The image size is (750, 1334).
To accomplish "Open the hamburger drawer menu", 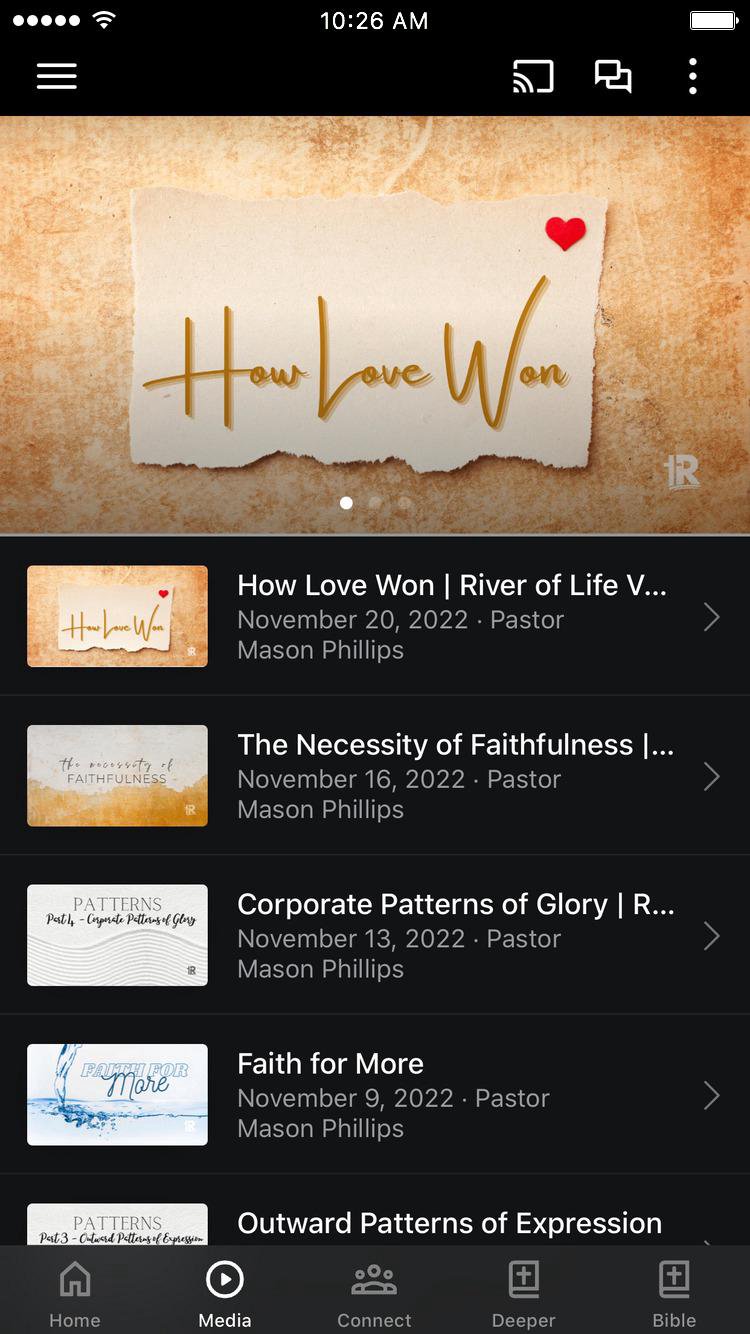I will pyautogui.click(x=57, y=77).
